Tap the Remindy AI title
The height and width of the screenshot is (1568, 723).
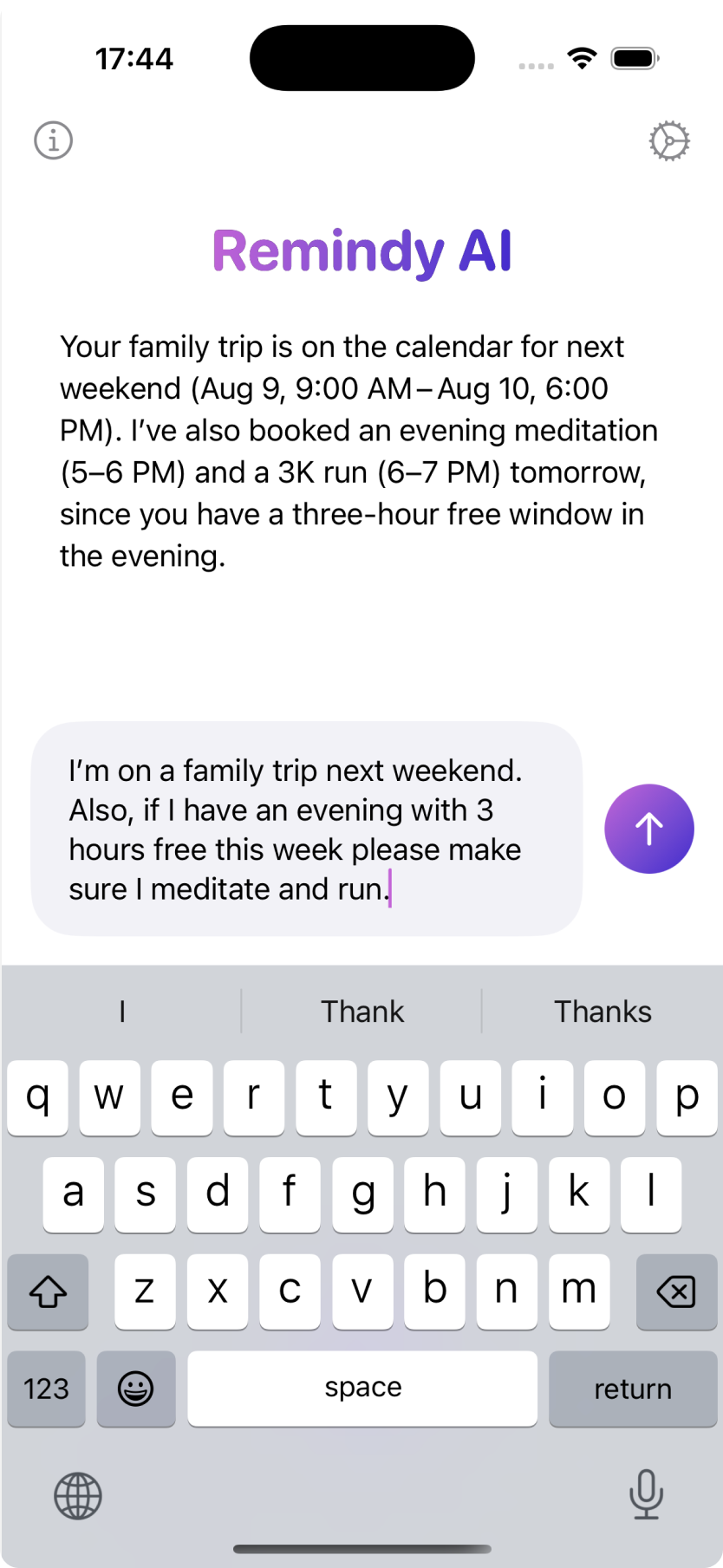361,250
